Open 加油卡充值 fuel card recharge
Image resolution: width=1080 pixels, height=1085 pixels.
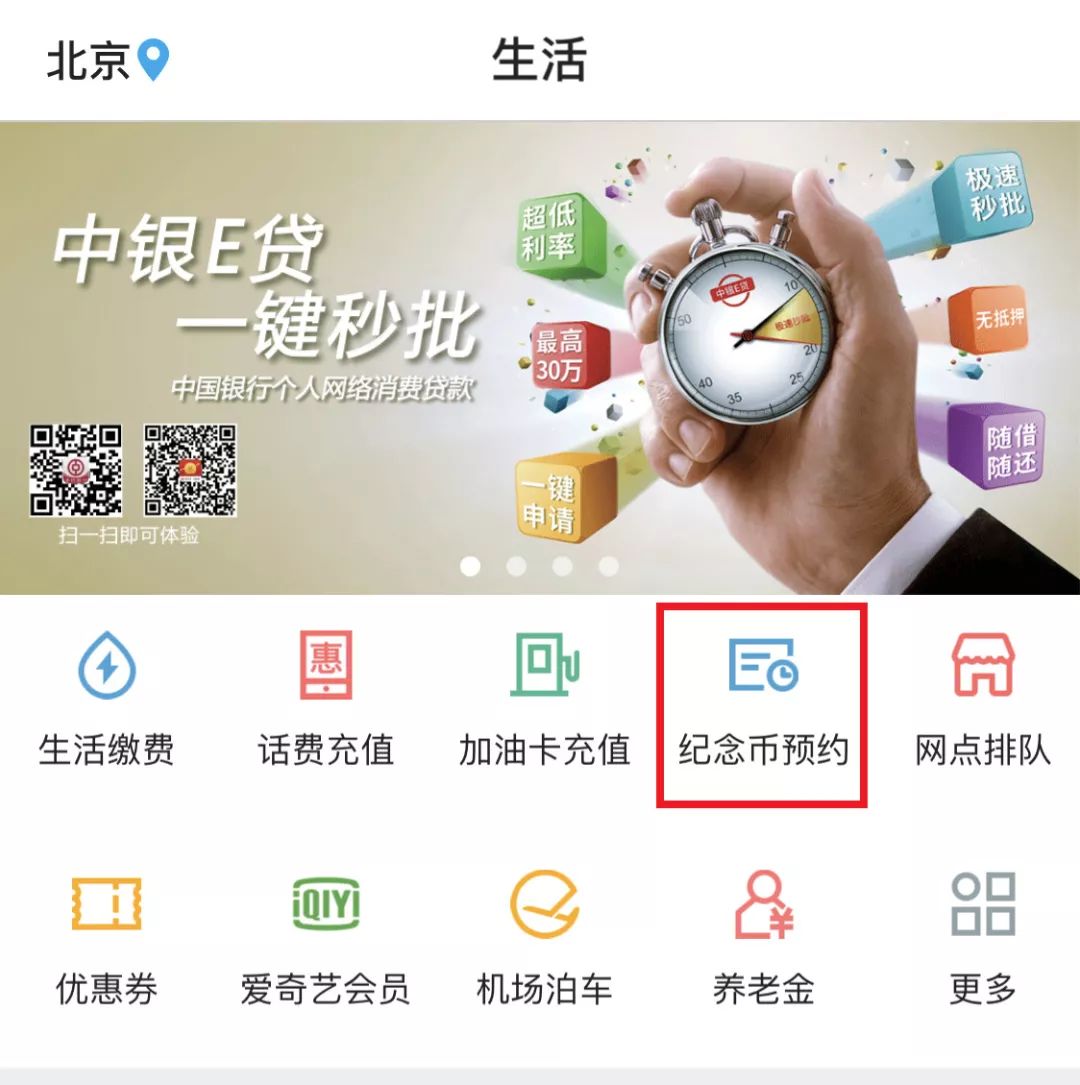(x=544, y=700)
